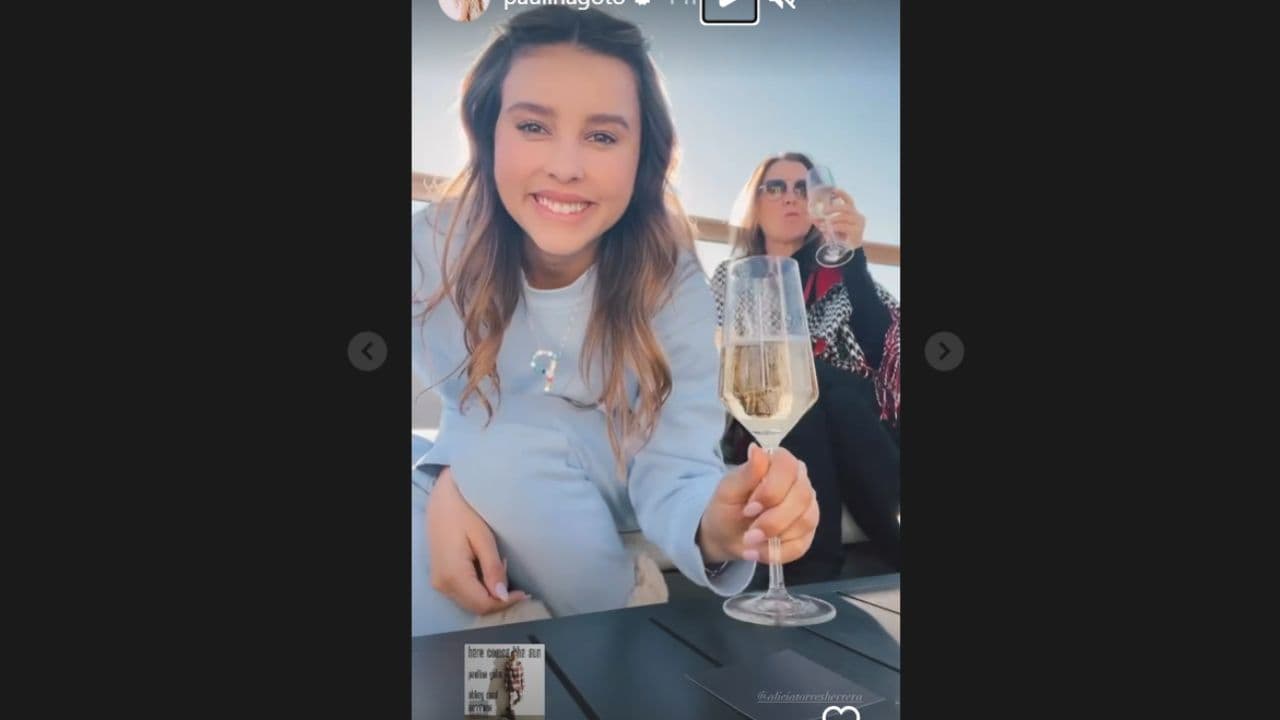Unmute the story audio

(781, 4)
